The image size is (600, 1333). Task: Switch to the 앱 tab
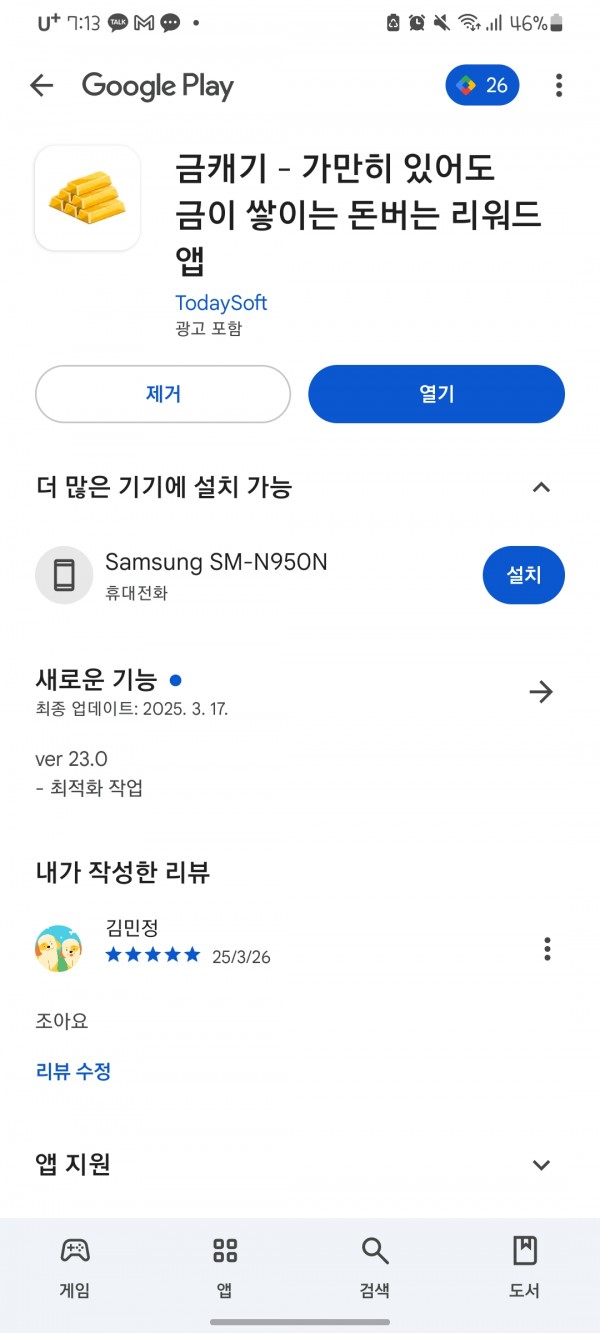pyautogui.click(x=225, y=1266)
